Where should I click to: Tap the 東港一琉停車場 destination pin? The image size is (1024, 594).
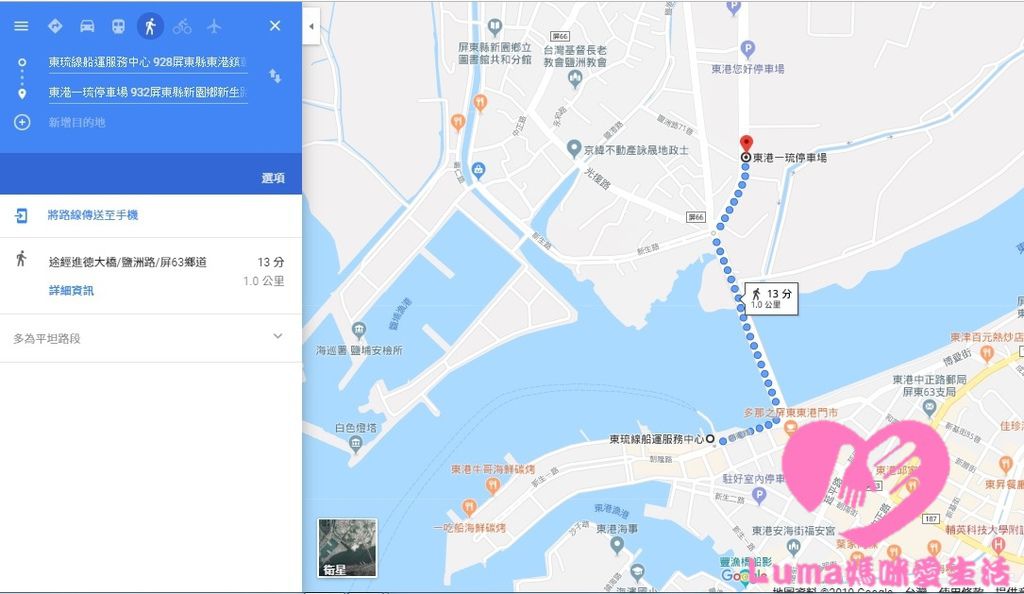[745, 145]
